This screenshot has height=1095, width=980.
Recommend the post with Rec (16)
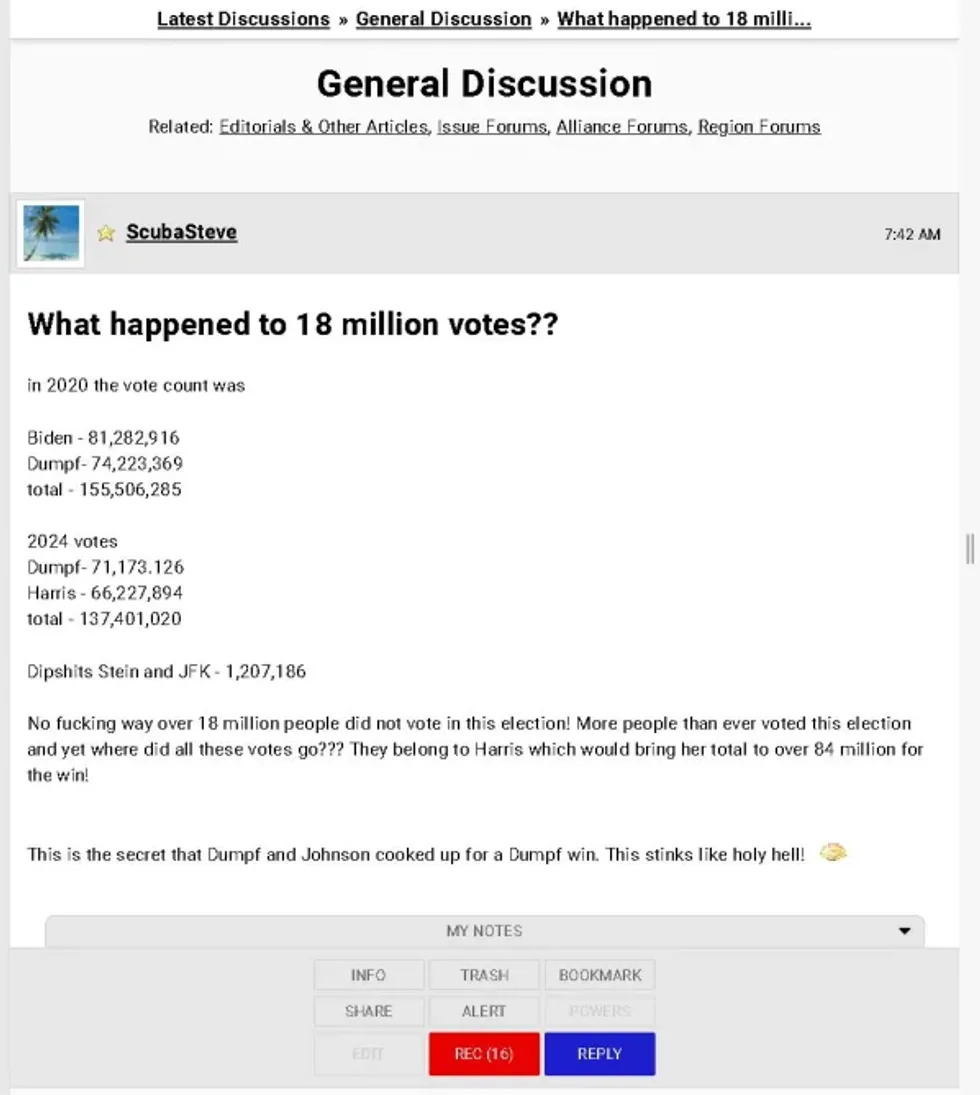tap(484, 1054)
